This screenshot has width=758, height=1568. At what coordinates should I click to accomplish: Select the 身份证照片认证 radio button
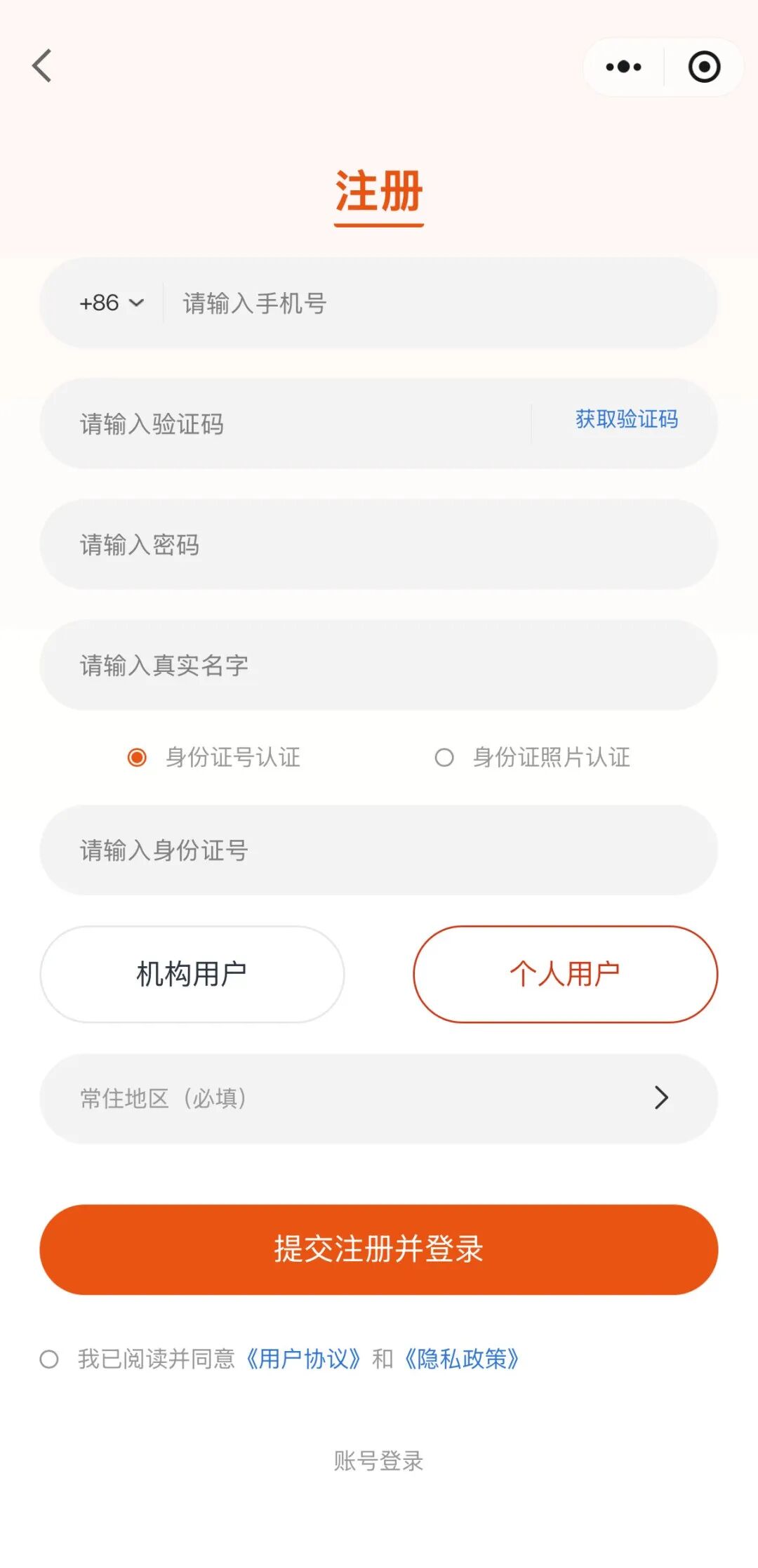pos(445,758)
